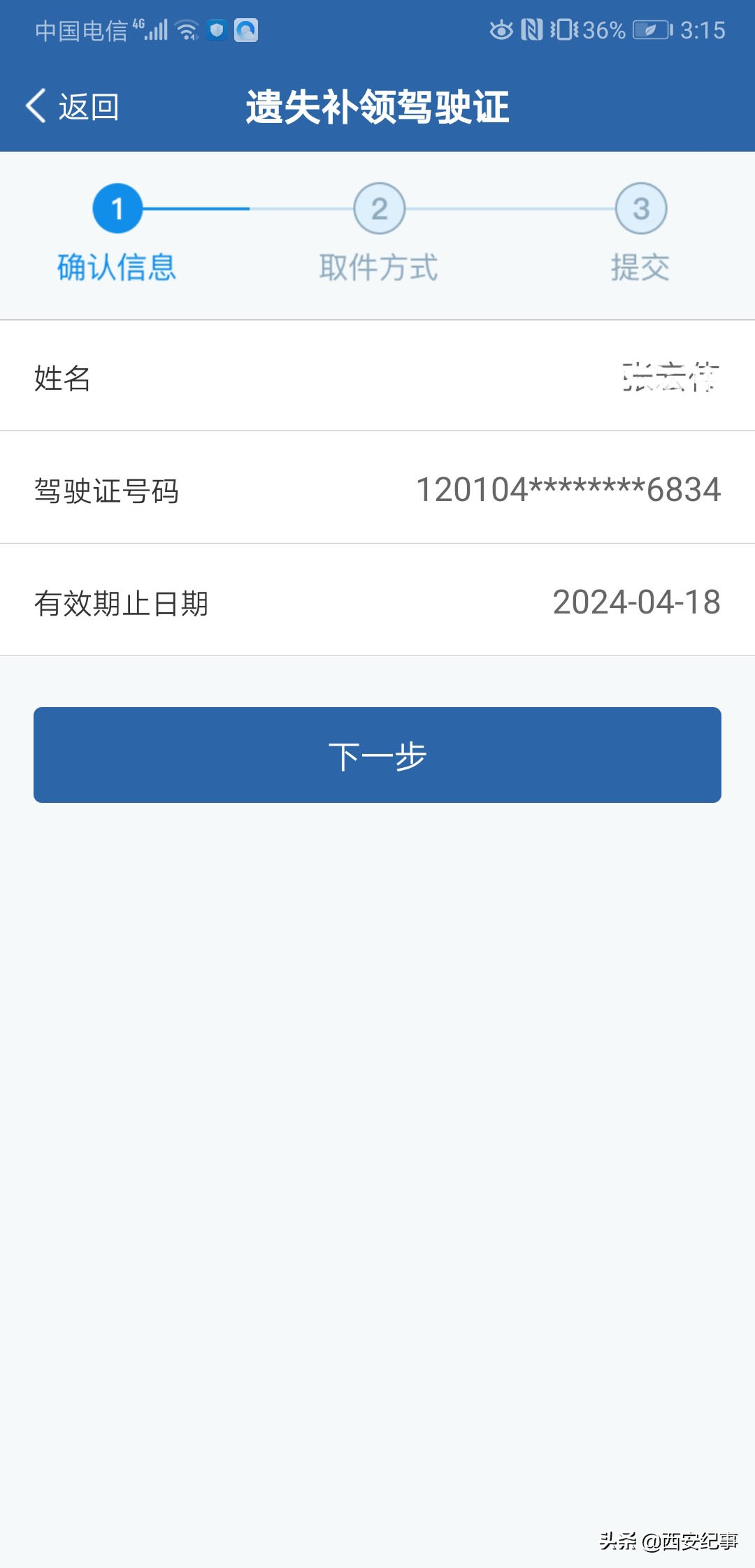Open the NFC status icon
This screenshot has width=755, height=1568.
(533, 29)
